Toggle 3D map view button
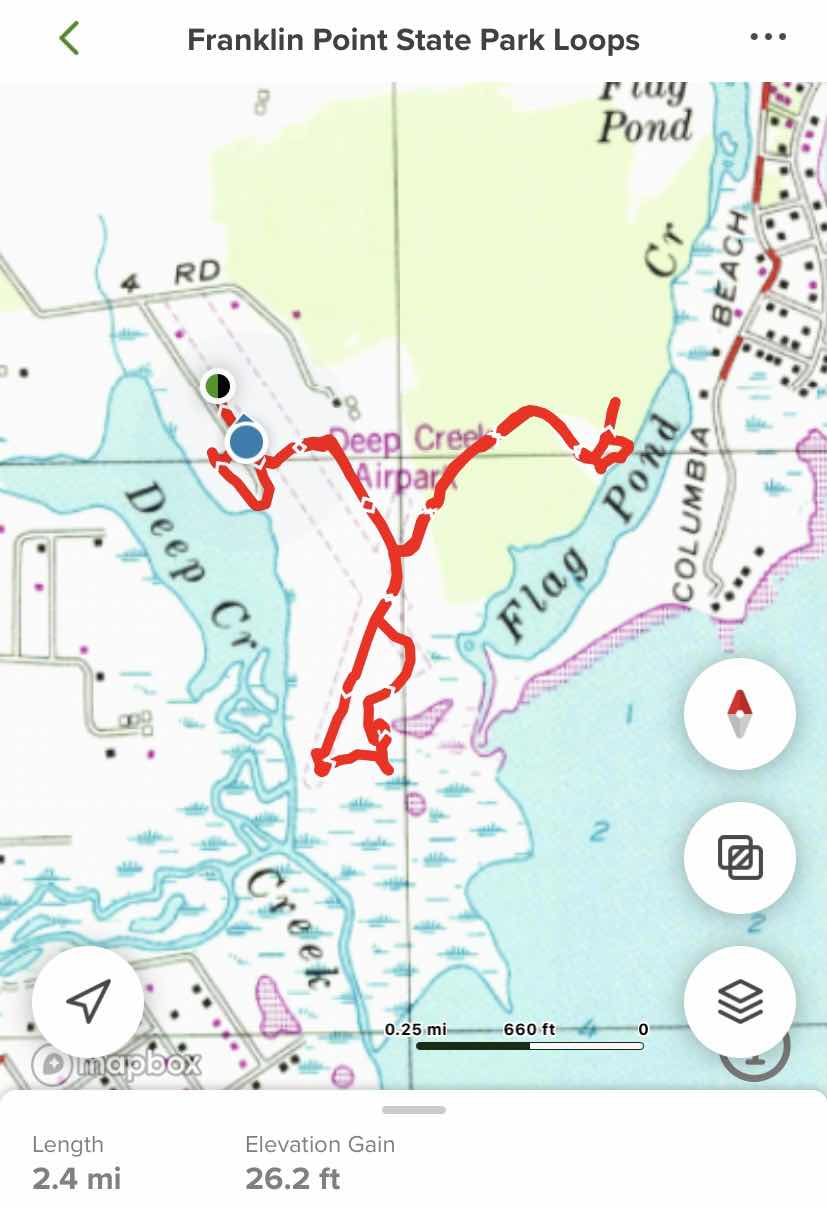Viewport: 827px width, 1208px height. click(x=739, y=858)
